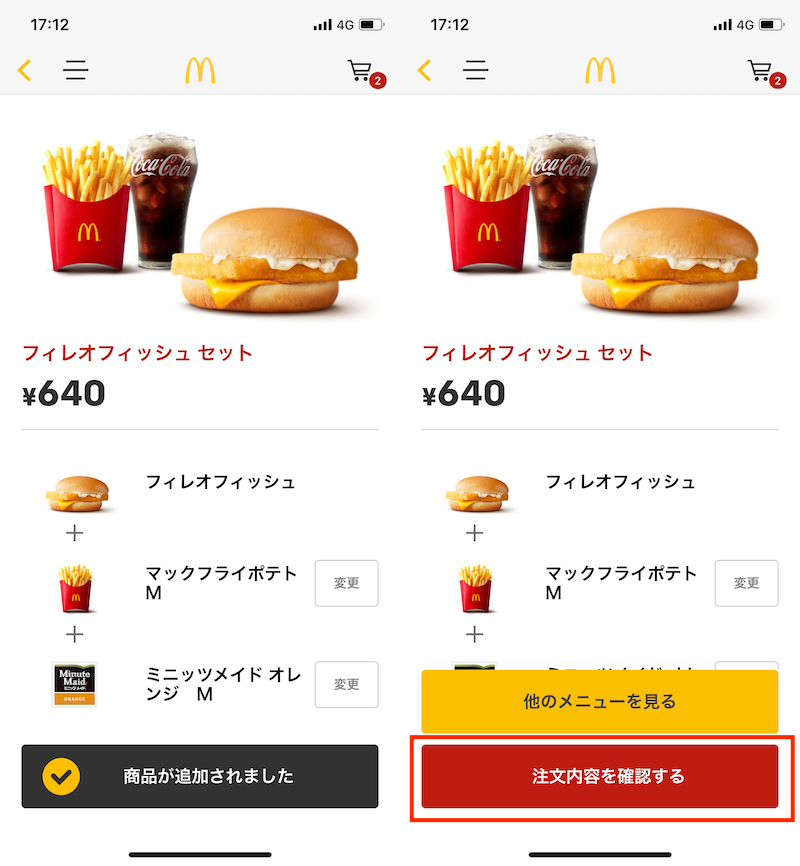
Task: Change the ミニッツメイド オレンジ M drink
Action: pyautogui.click(x=346, y=685)
